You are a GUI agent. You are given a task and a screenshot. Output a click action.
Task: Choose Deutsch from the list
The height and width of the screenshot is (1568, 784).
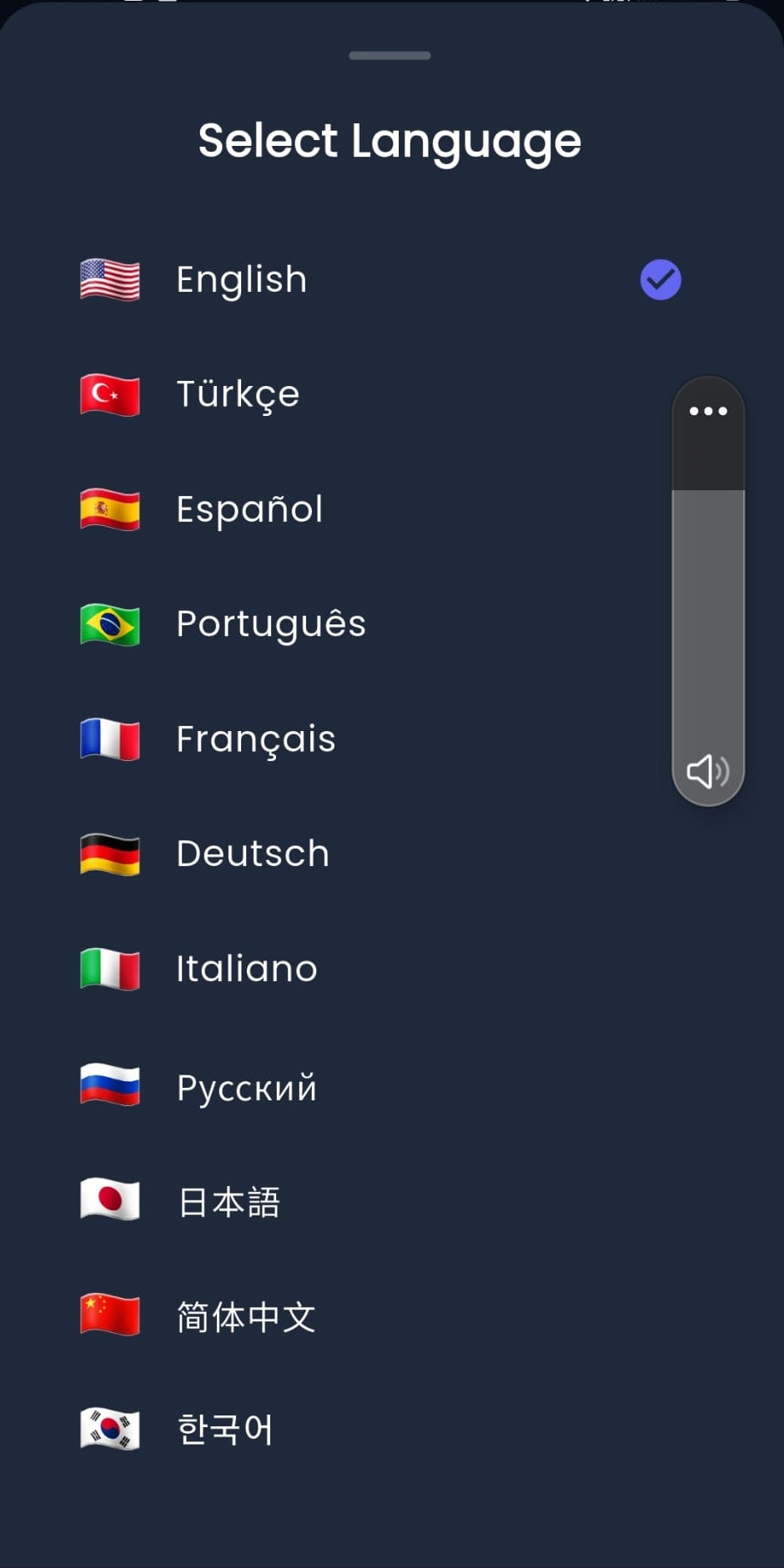253,854
